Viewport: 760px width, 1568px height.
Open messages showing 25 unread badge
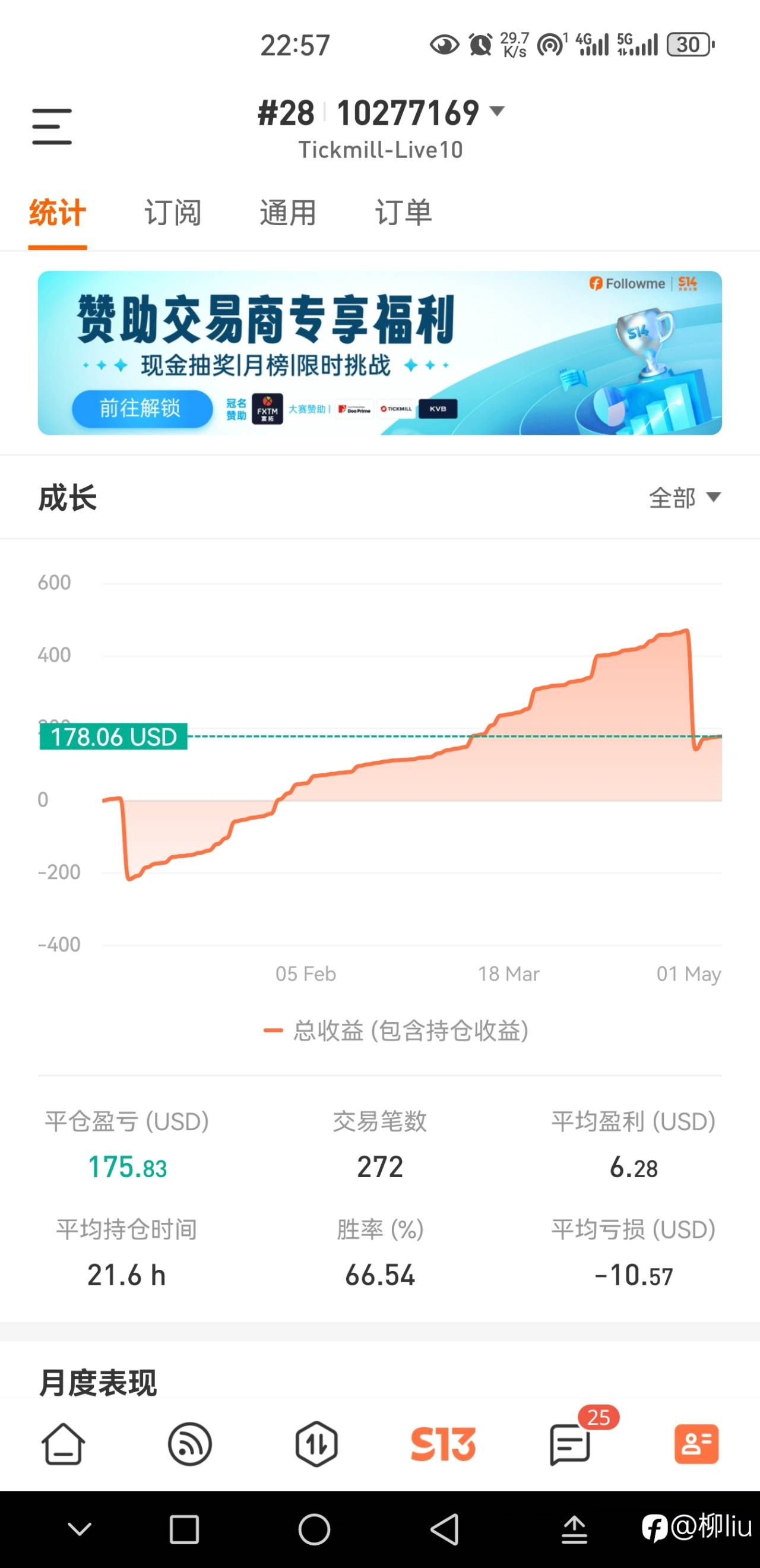pyautogui.click(x=569, y=1445)
